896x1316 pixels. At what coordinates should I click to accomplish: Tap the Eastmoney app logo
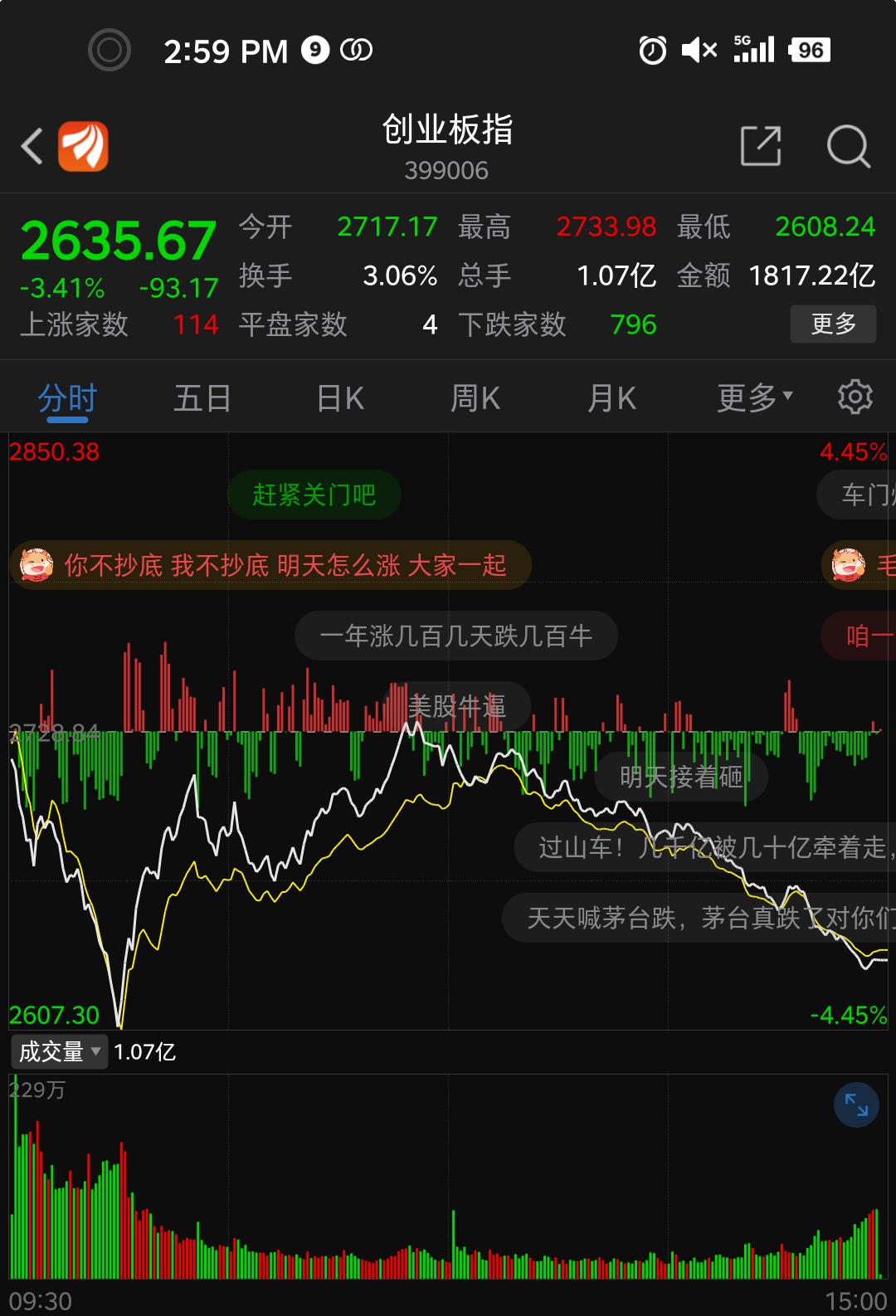point(84,145)
